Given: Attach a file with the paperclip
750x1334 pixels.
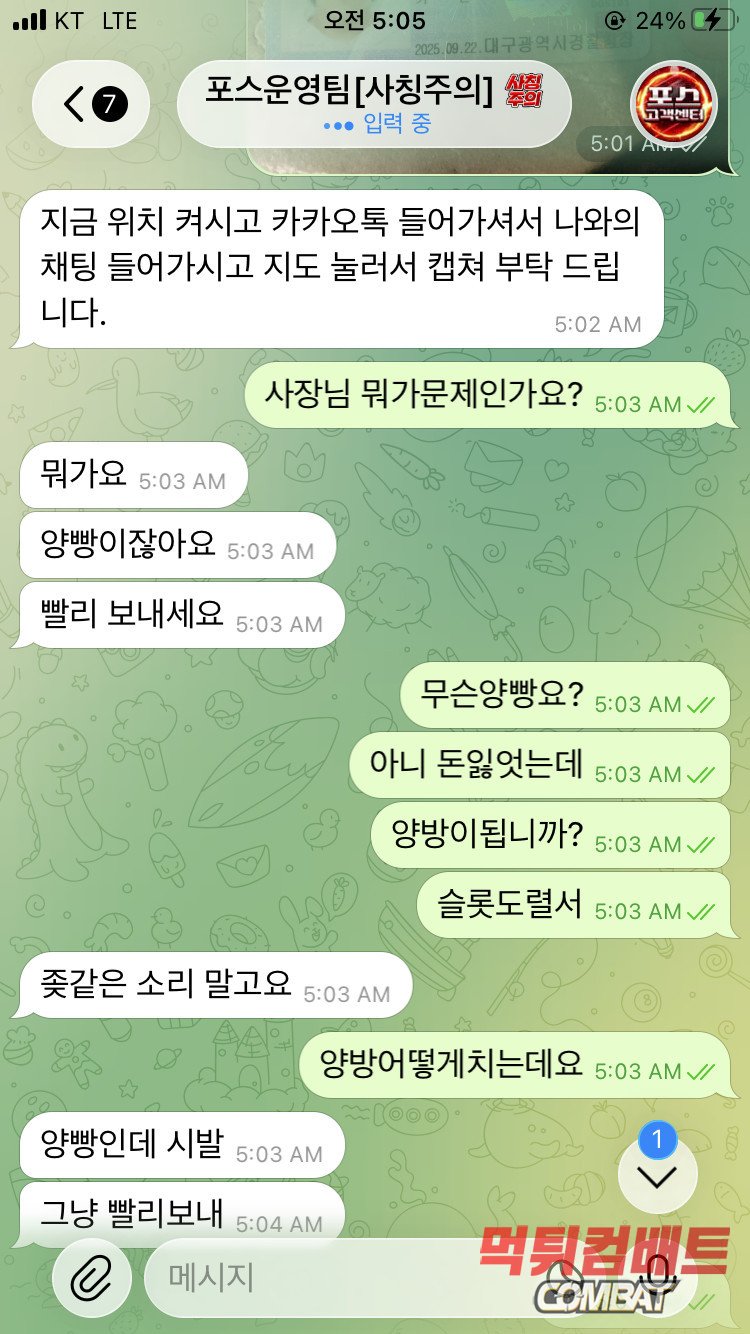Looking at the screenshot, I should tap(92, 1278).
